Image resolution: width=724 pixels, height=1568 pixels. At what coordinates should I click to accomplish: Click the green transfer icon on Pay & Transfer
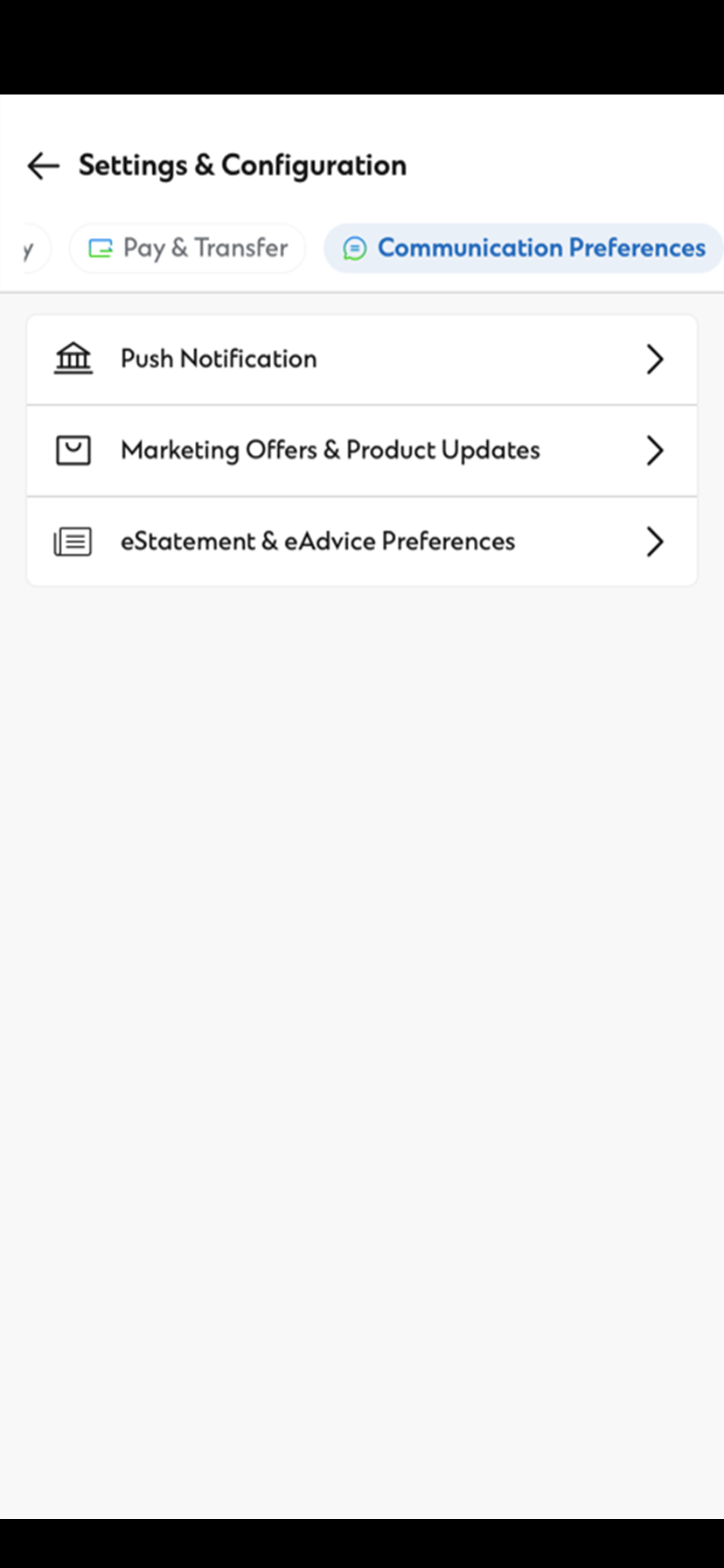(x=101, y=248)
